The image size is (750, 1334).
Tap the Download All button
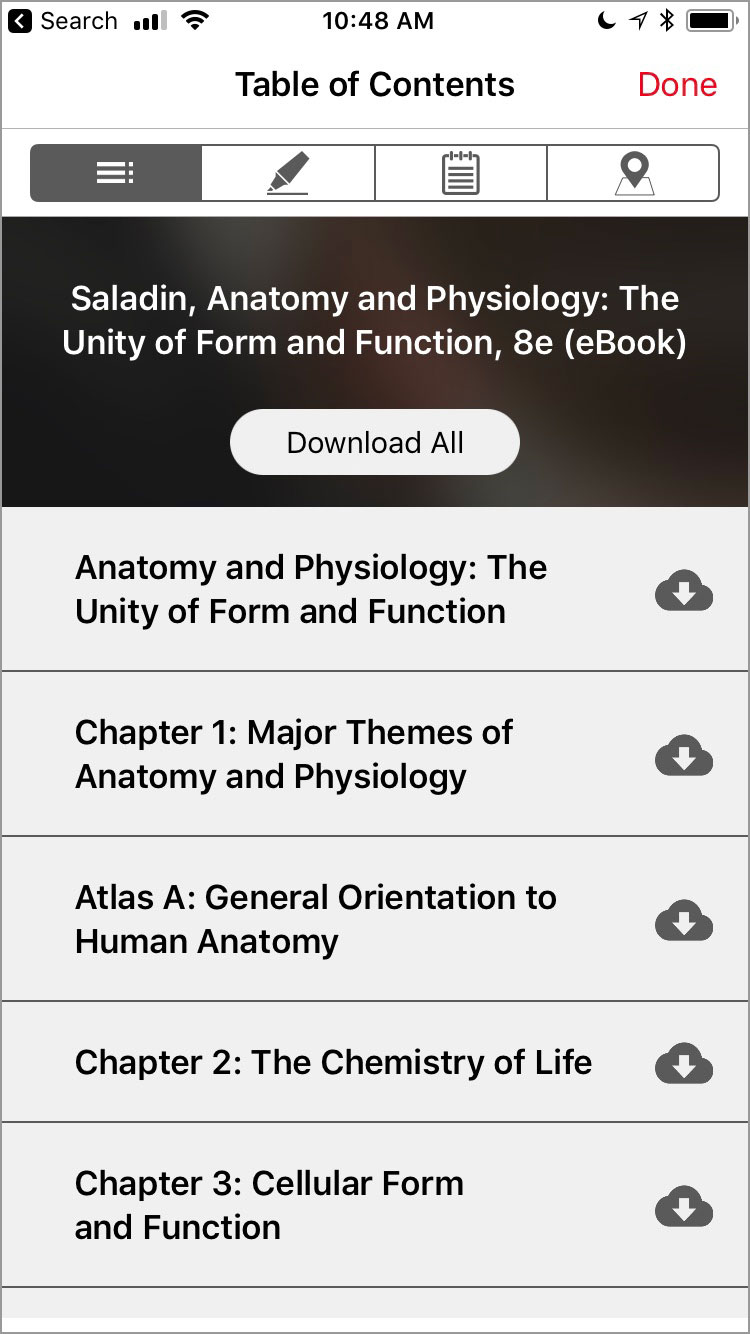375,442
